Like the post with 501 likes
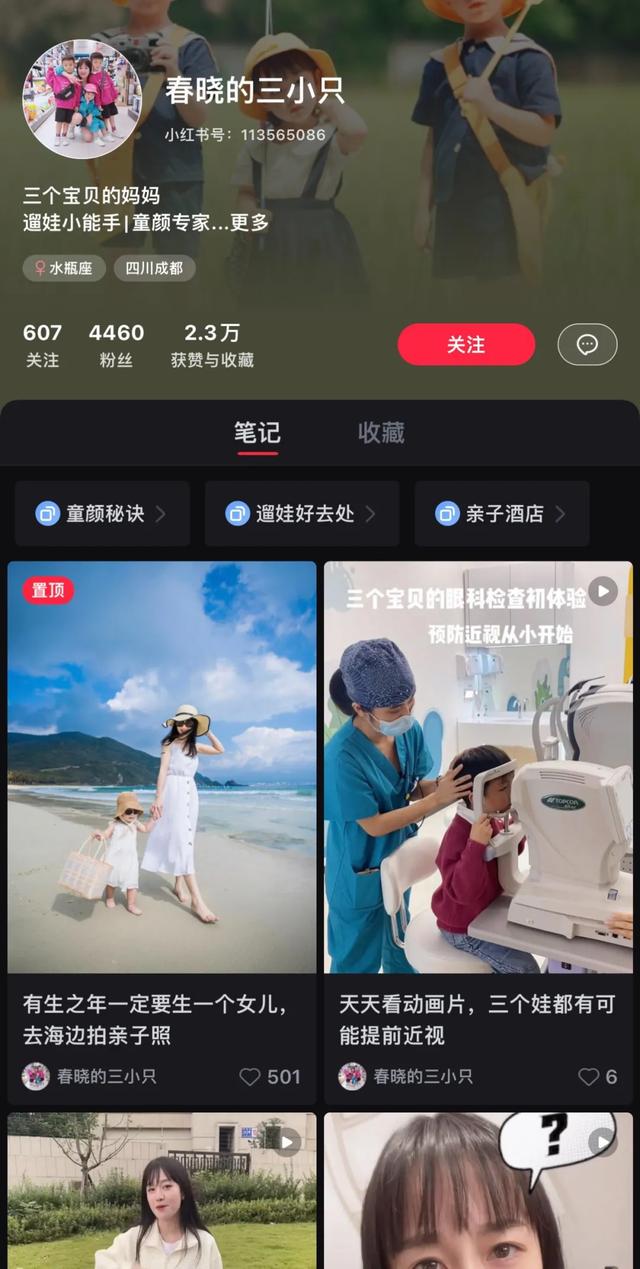 pos(250,1077)
